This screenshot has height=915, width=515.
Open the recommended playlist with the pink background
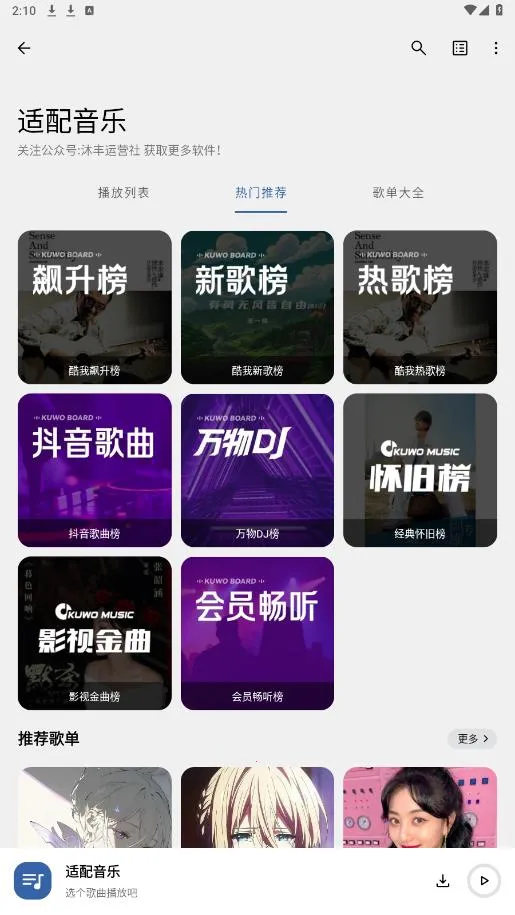click(420, 807)
